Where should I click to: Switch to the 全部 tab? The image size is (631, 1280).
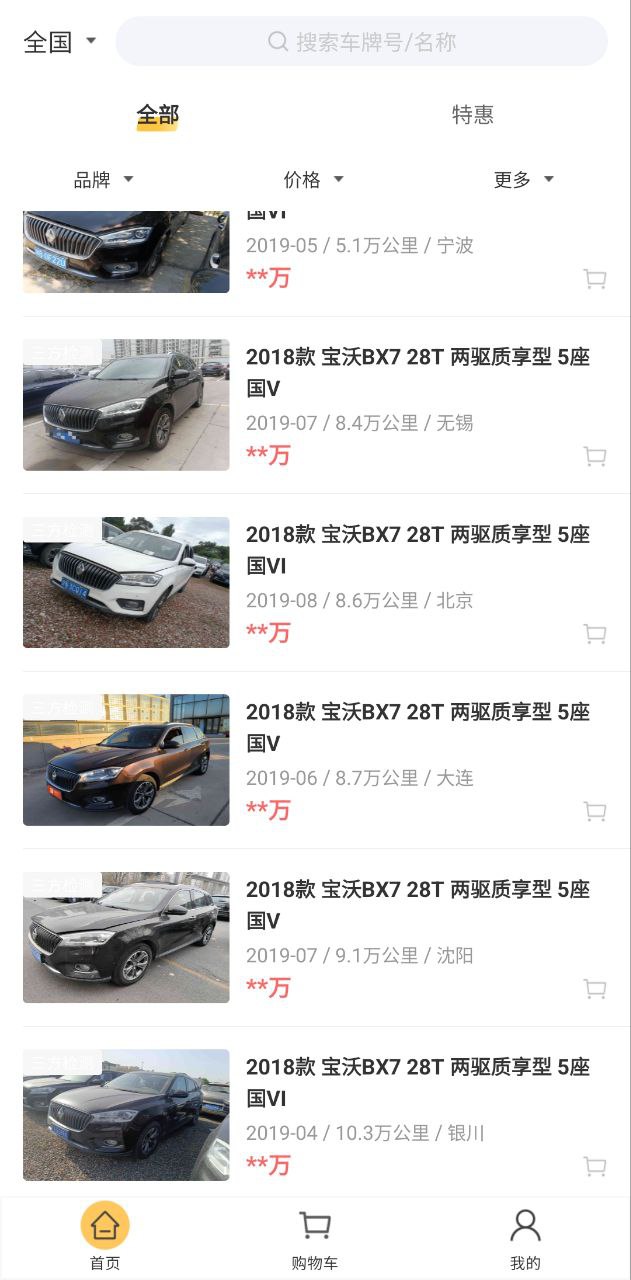157,115
